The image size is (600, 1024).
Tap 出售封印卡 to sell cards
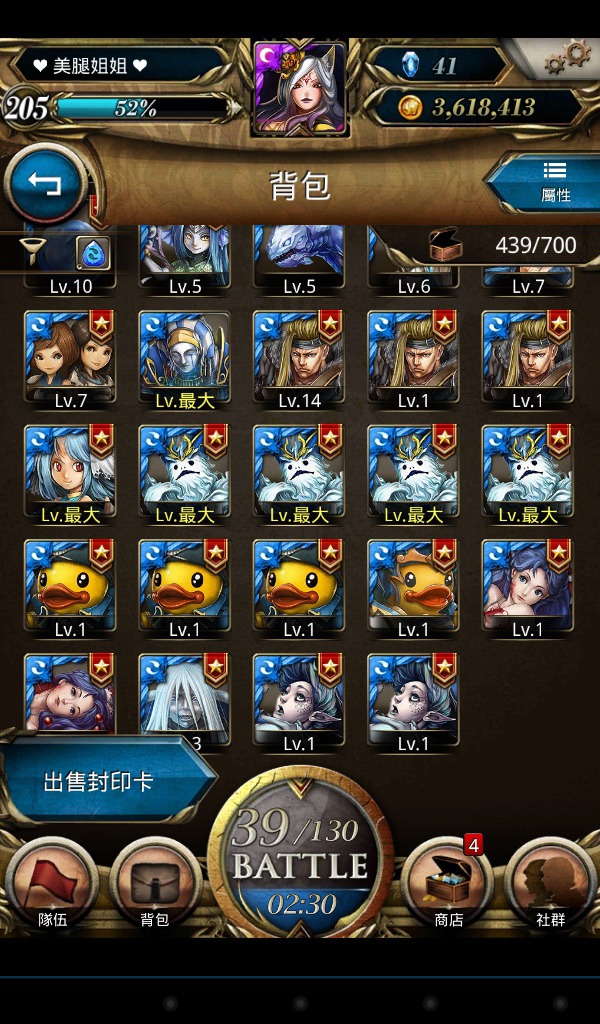point(98,781)
